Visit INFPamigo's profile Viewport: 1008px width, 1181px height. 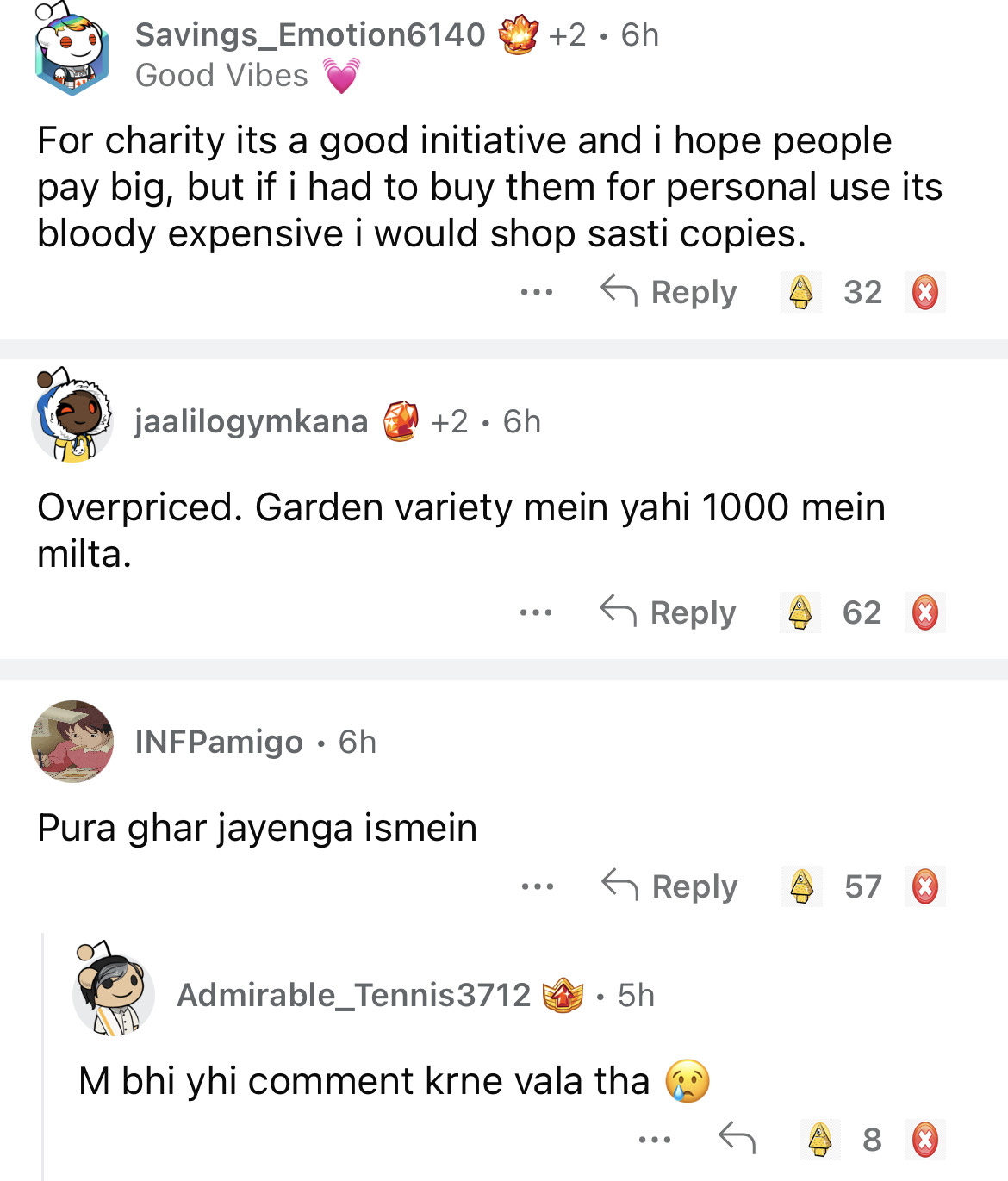[x=219, y=742]
